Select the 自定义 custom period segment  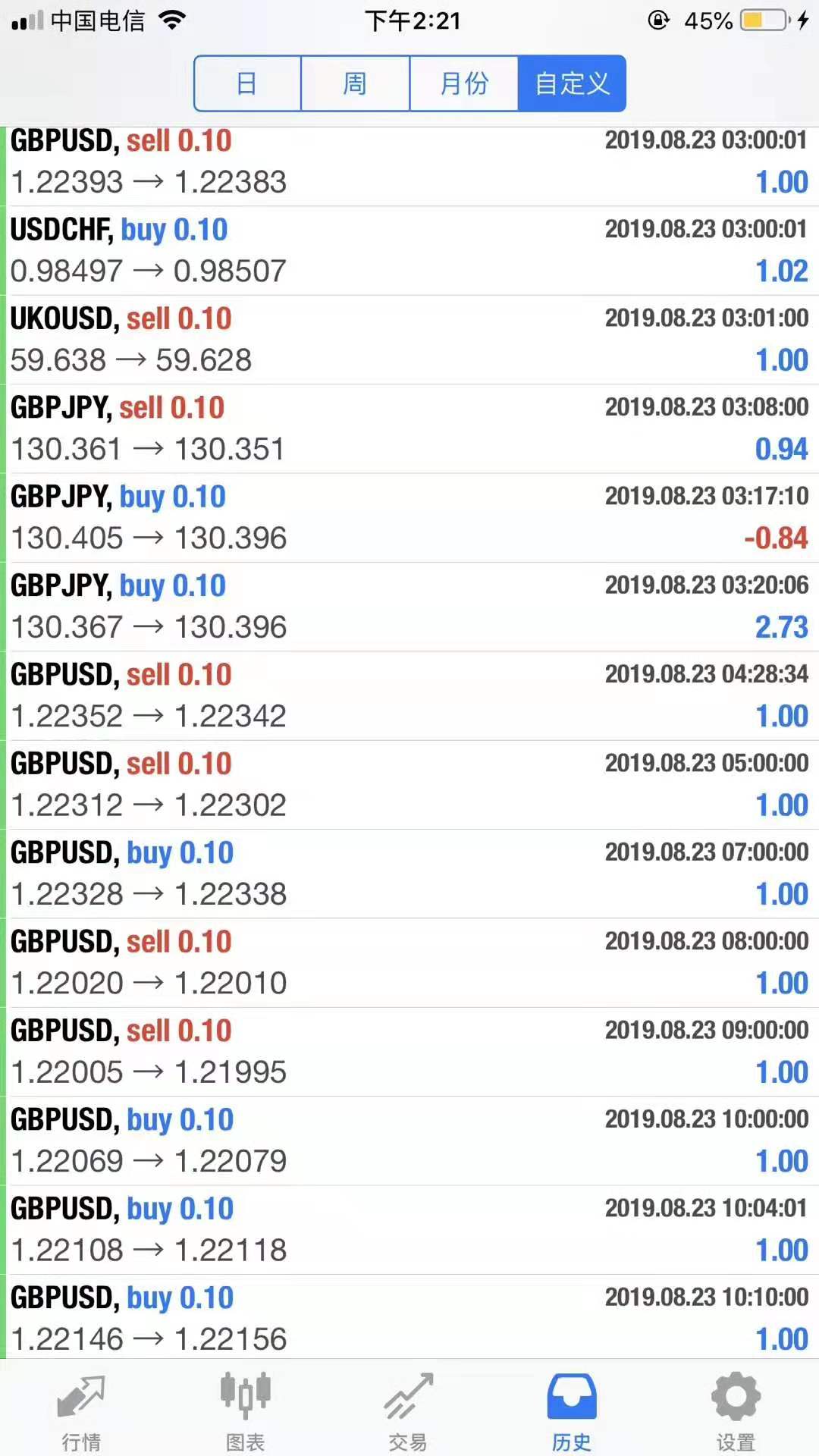(x=572, y=83)
